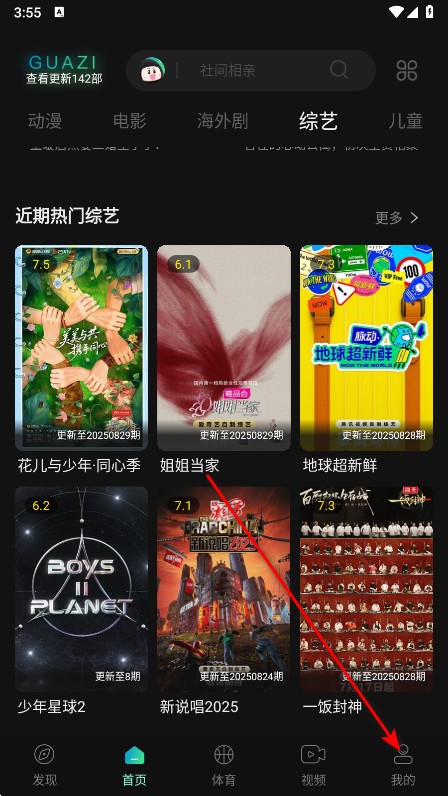448x796 pixels.
Task: Select the 儿童 tab
Action: (x=405, y=121)
